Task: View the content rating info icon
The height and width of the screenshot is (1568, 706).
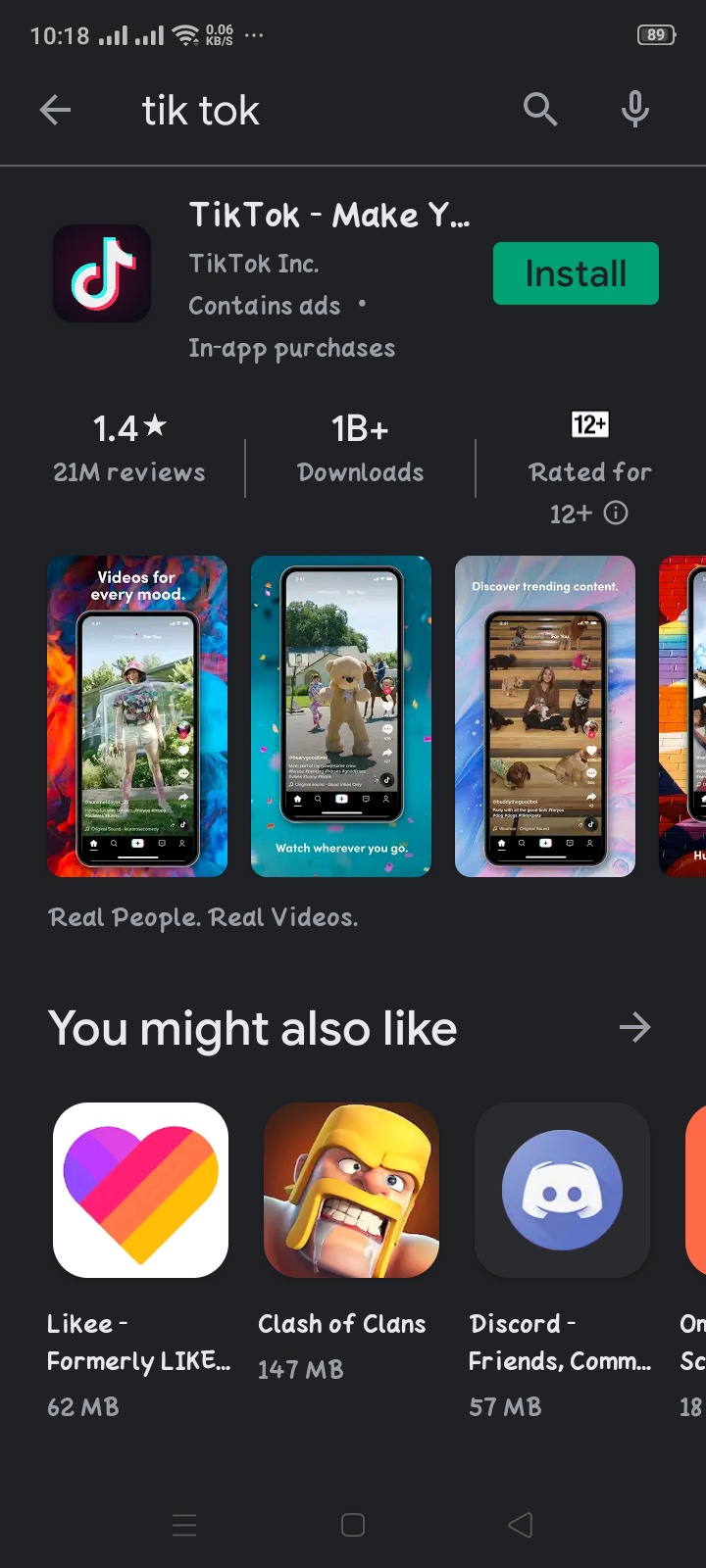Action: click(616, 513)
